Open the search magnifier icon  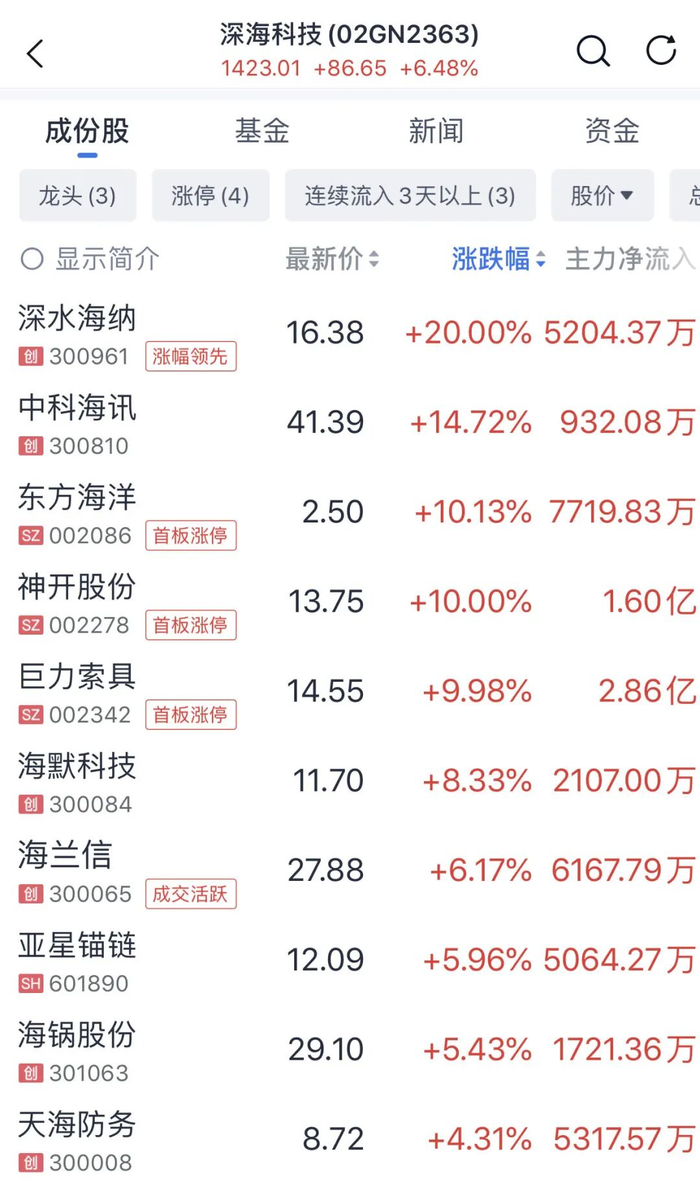[x=592, y=50]
